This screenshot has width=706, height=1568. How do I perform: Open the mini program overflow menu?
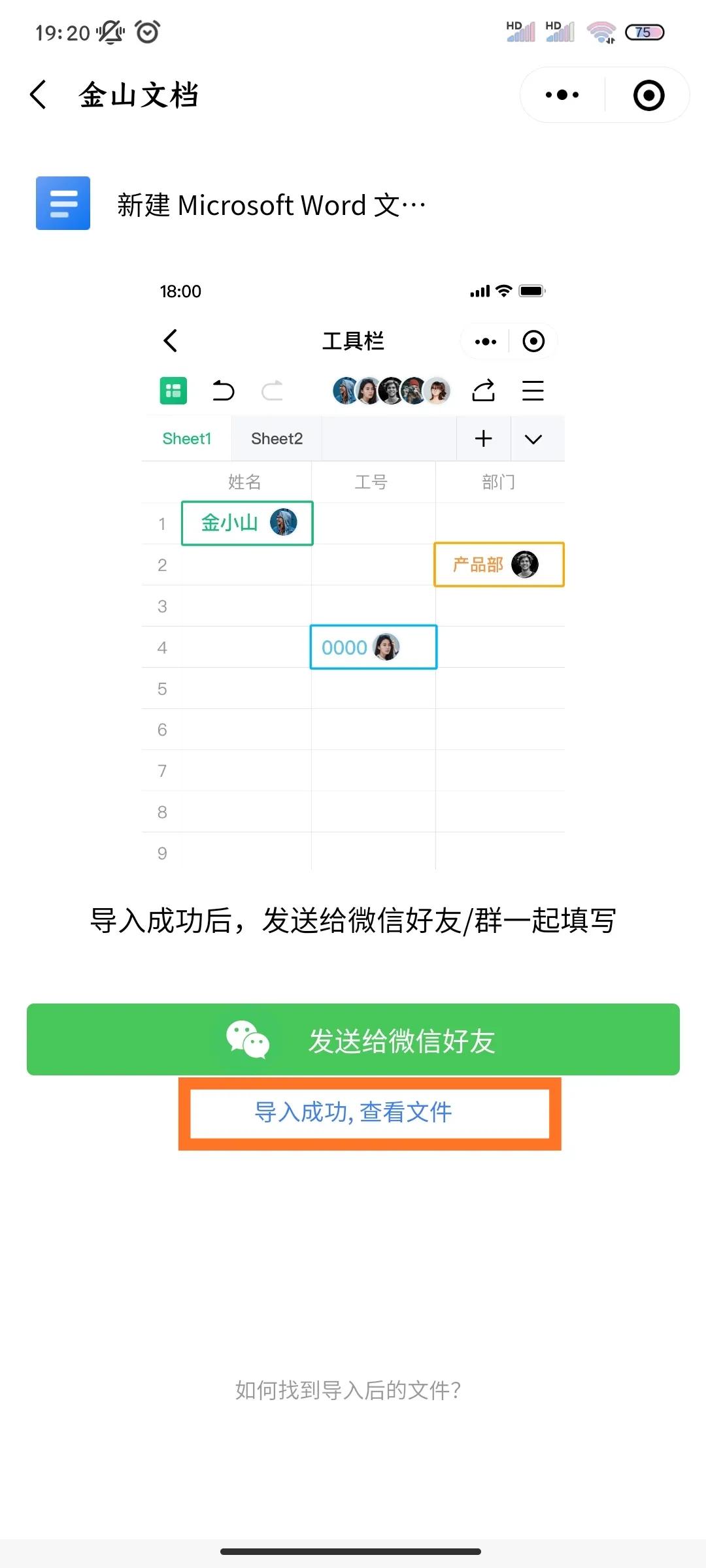click(562, 95)
